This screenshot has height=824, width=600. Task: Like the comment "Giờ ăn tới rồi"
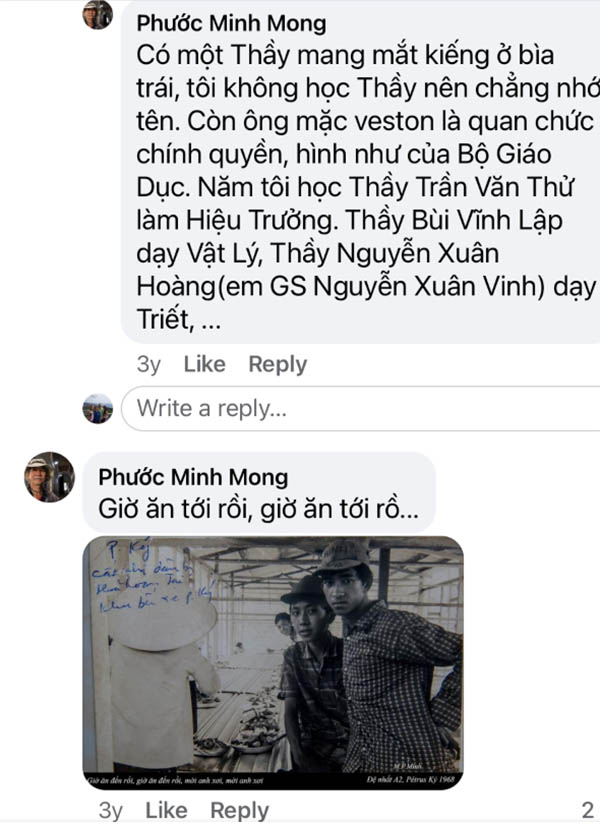point(165,810)
